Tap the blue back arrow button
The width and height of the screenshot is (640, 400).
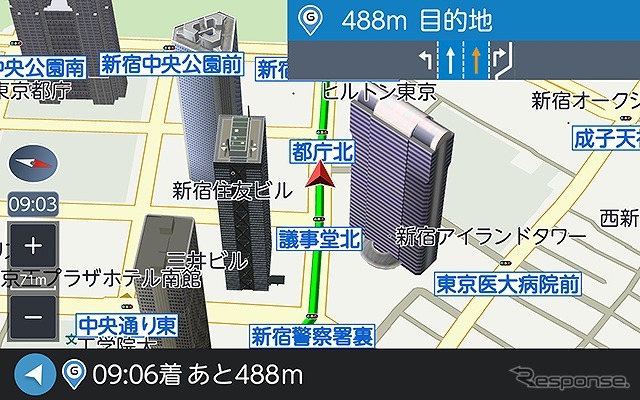(33, 375)
